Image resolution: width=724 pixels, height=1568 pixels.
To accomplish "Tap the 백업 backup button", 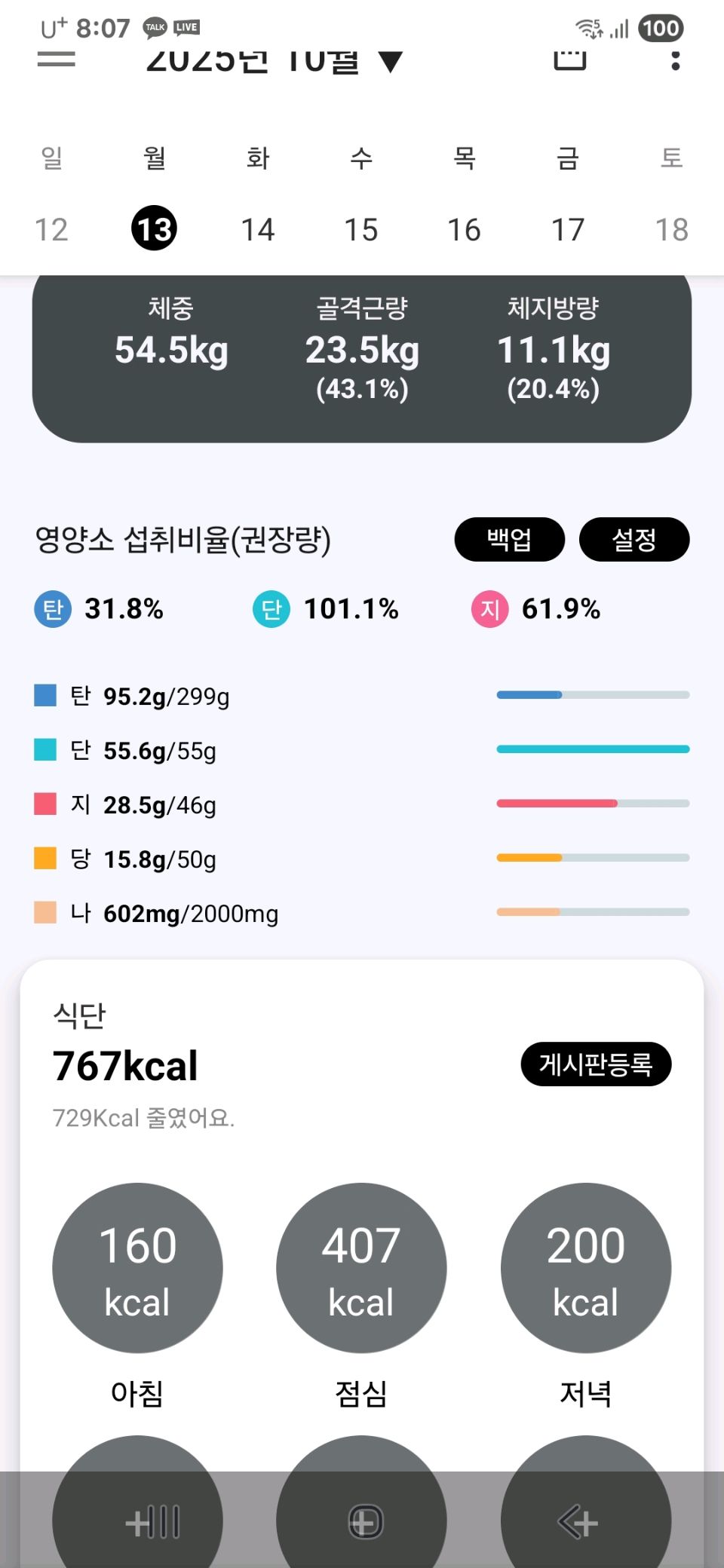I will click(x=509, y=539).
